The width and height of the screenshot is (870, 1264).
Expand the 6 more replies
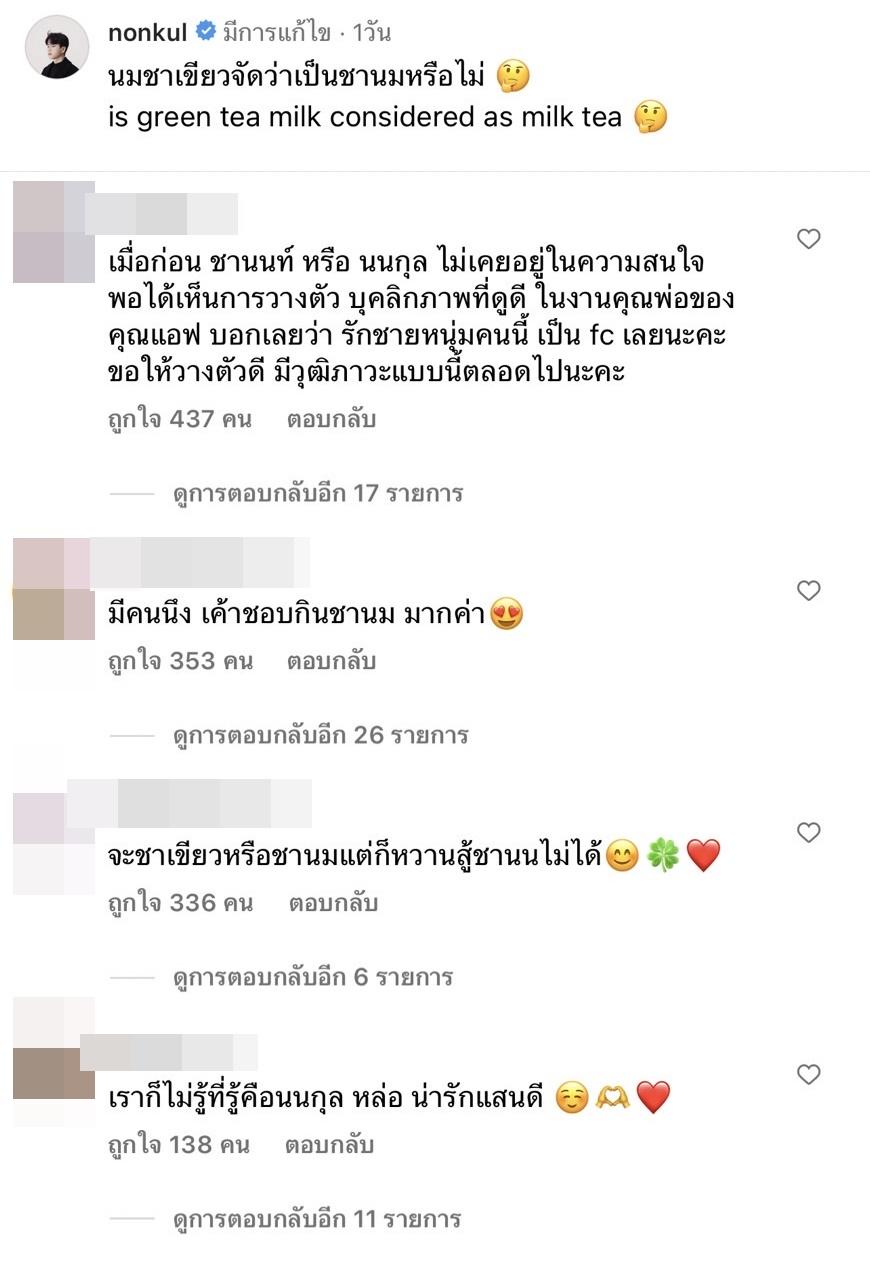click(x=313, y=977)
